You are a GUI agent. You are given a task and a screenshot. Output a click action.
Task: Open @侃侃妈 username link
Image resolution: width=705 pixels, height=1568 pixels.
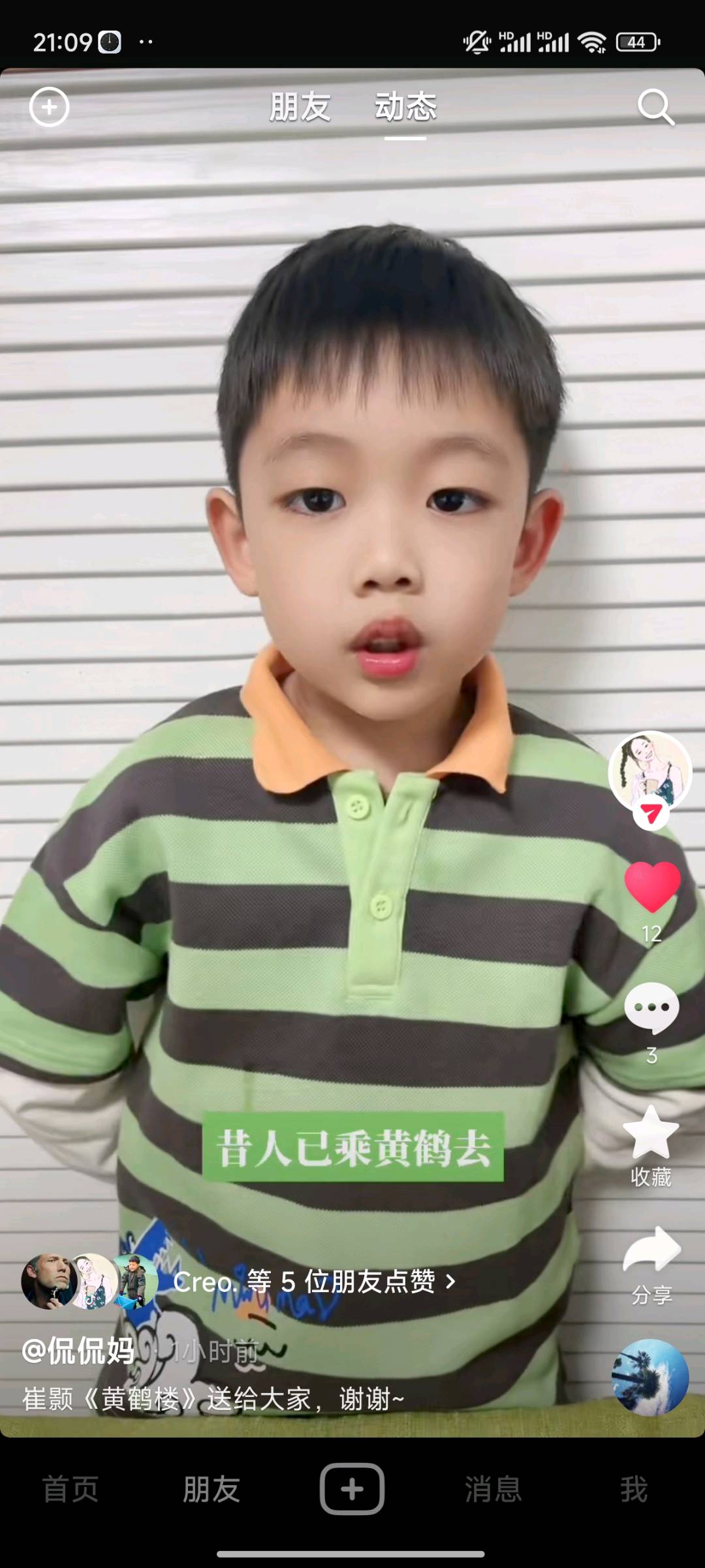pos(78,1350)
